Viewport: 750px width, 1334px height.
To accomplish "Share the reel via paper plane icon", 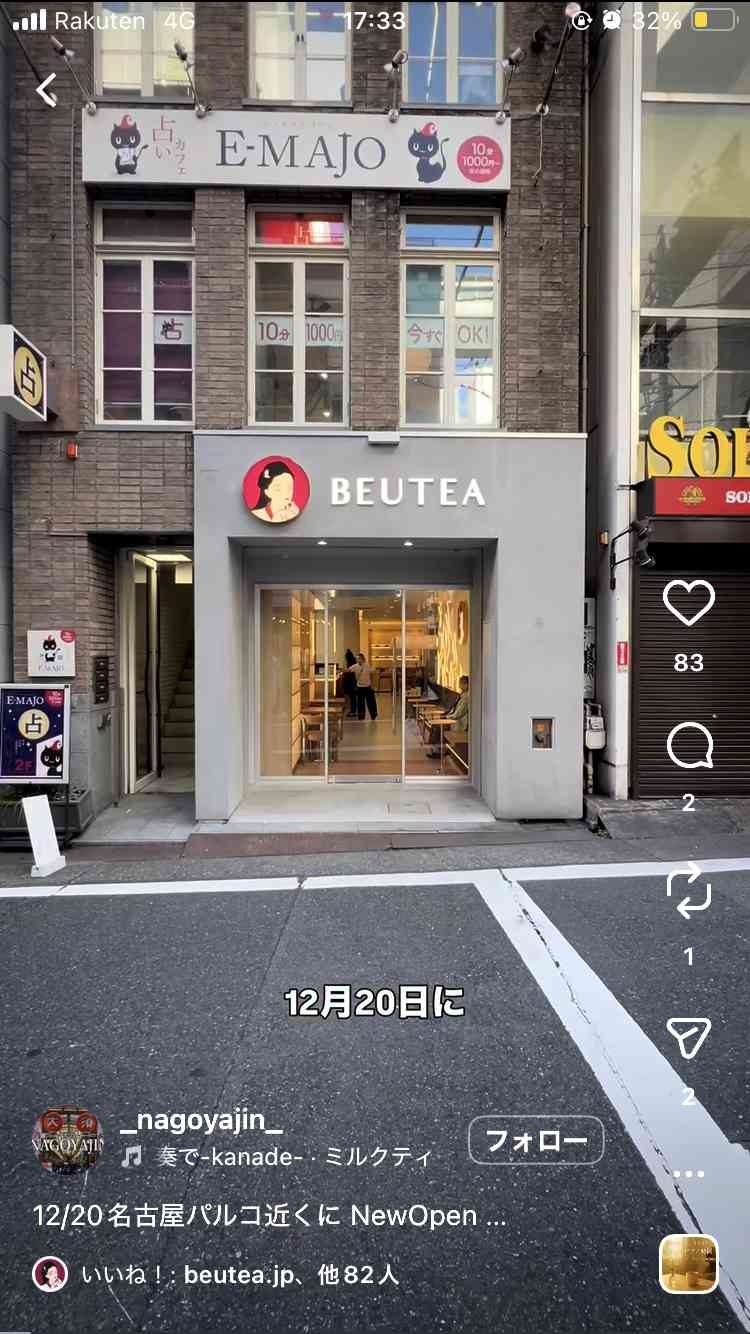I will (689, 1038).
